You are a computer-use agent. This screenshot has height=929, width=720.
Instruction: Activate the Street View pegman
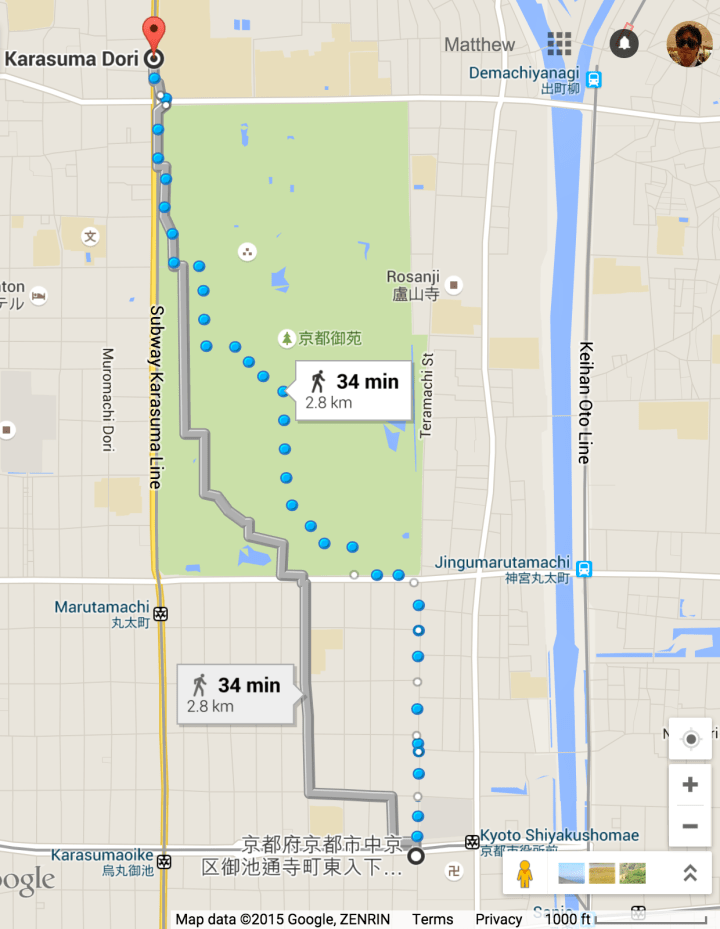(524, 873)
